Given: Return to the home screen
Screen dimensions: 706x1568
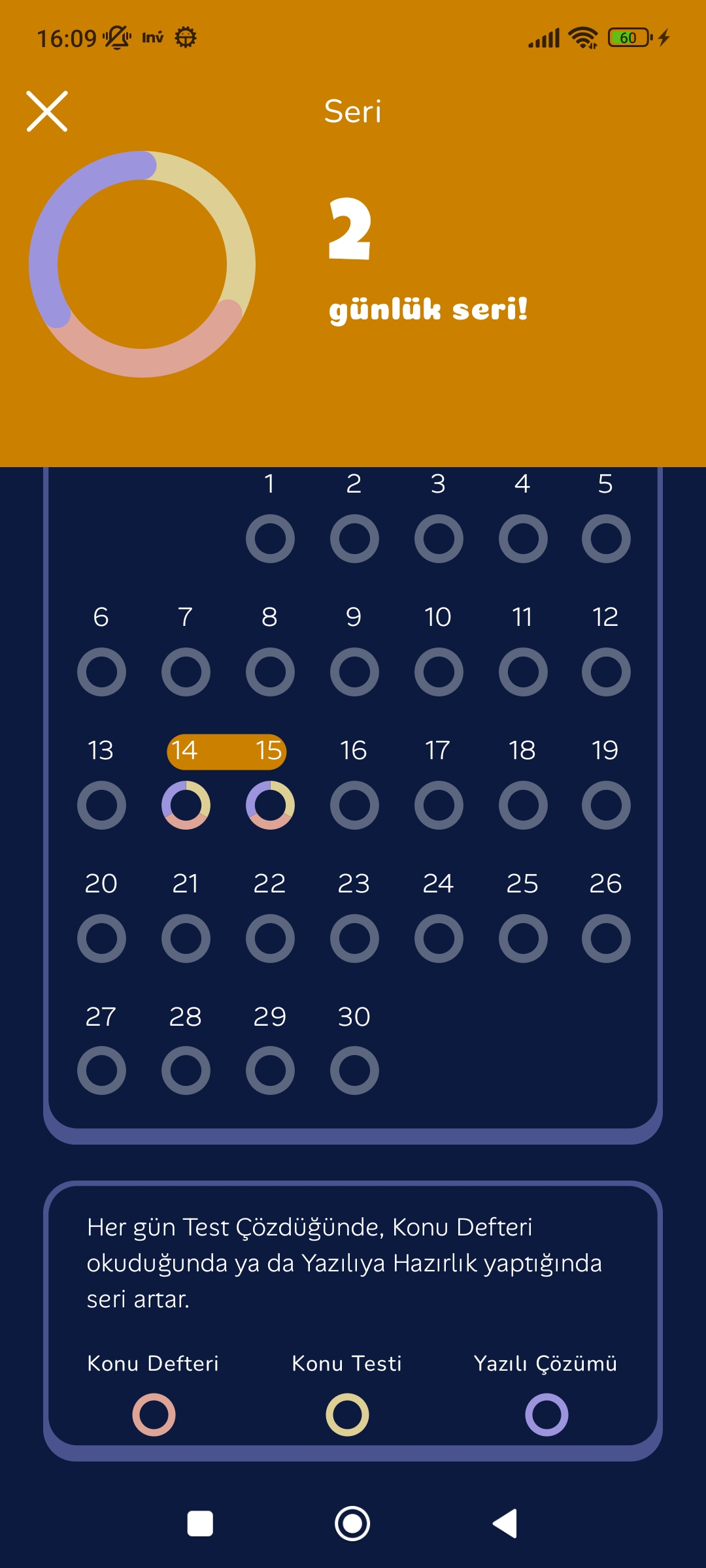Looking at the screenshot, I should coord(352,1524).
